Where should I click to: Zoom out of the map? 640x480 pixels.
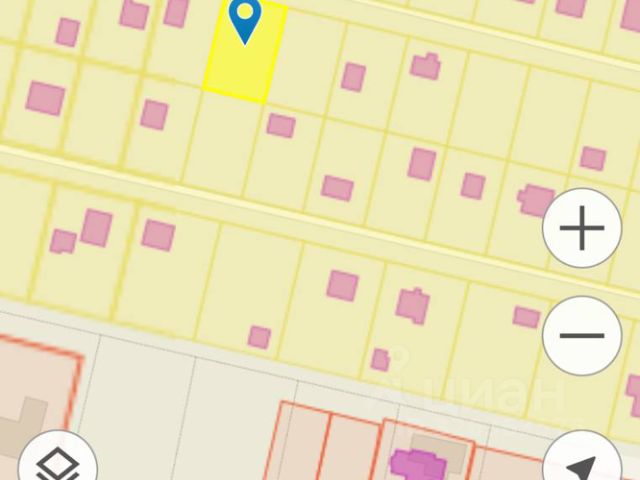tap(582, 336)
